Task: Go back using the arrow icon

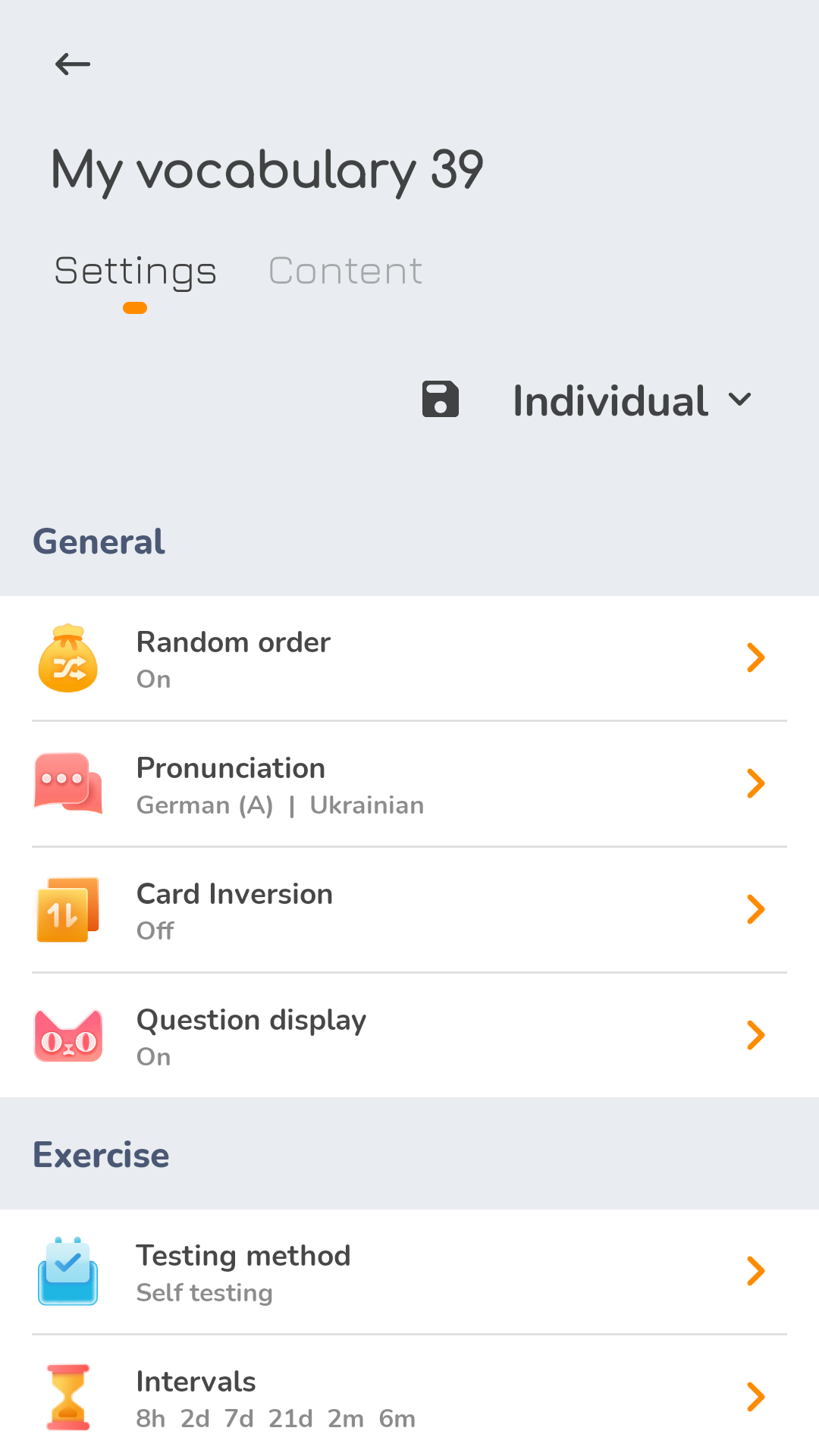Action: [x=73, y=64]
